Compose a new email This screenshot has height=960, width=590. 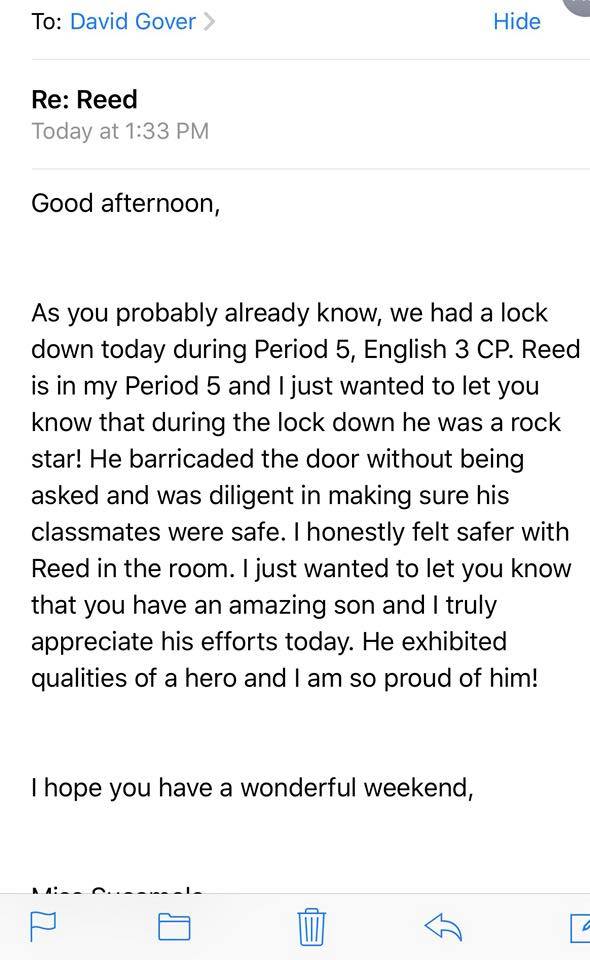579,927
